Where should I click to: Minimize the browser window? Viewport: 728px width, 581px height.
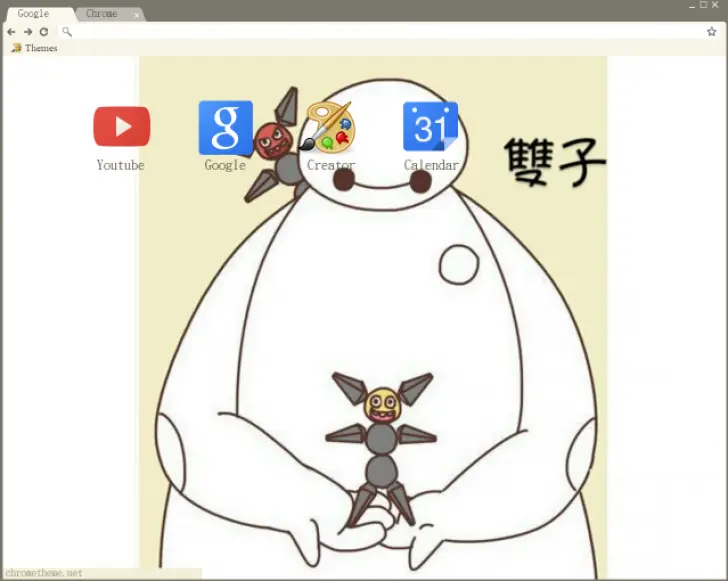pyautogui.click(x=690, y=5)
